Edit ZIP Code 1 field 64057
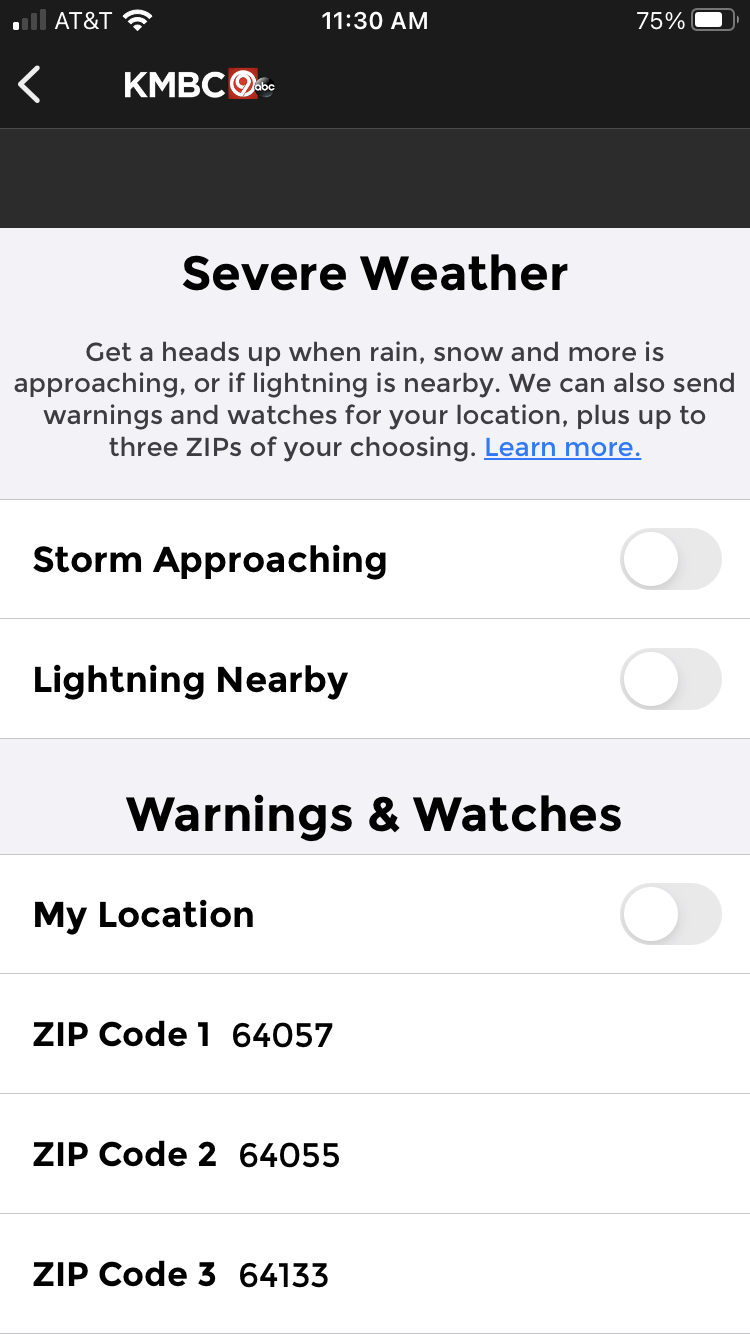Screen dimensions: 750x1334 [x=375, y=1034]
